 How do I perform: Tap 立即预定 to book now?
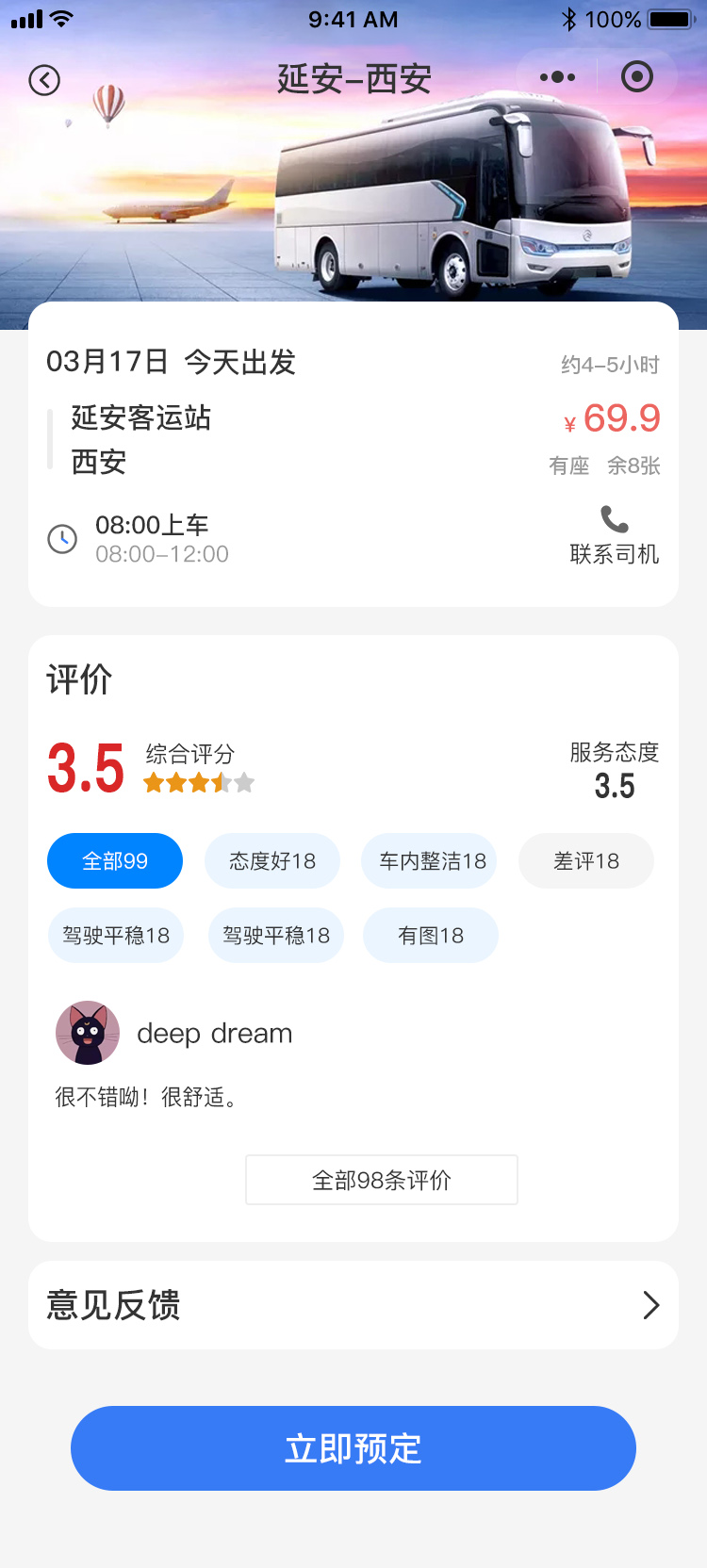pos(353,1448)
